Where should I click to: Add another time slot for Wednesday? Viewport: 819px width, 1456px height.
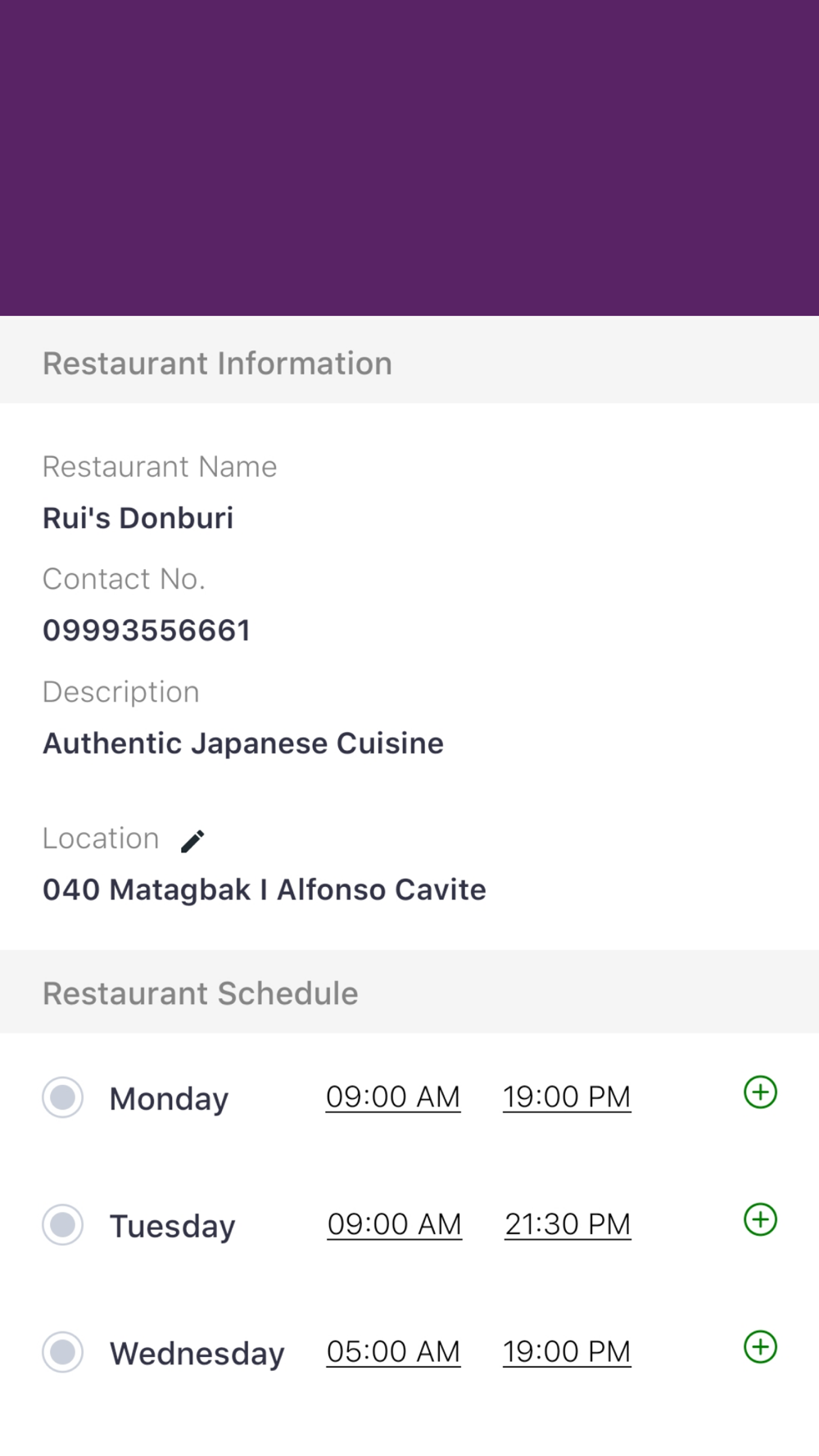[760, 1347]
